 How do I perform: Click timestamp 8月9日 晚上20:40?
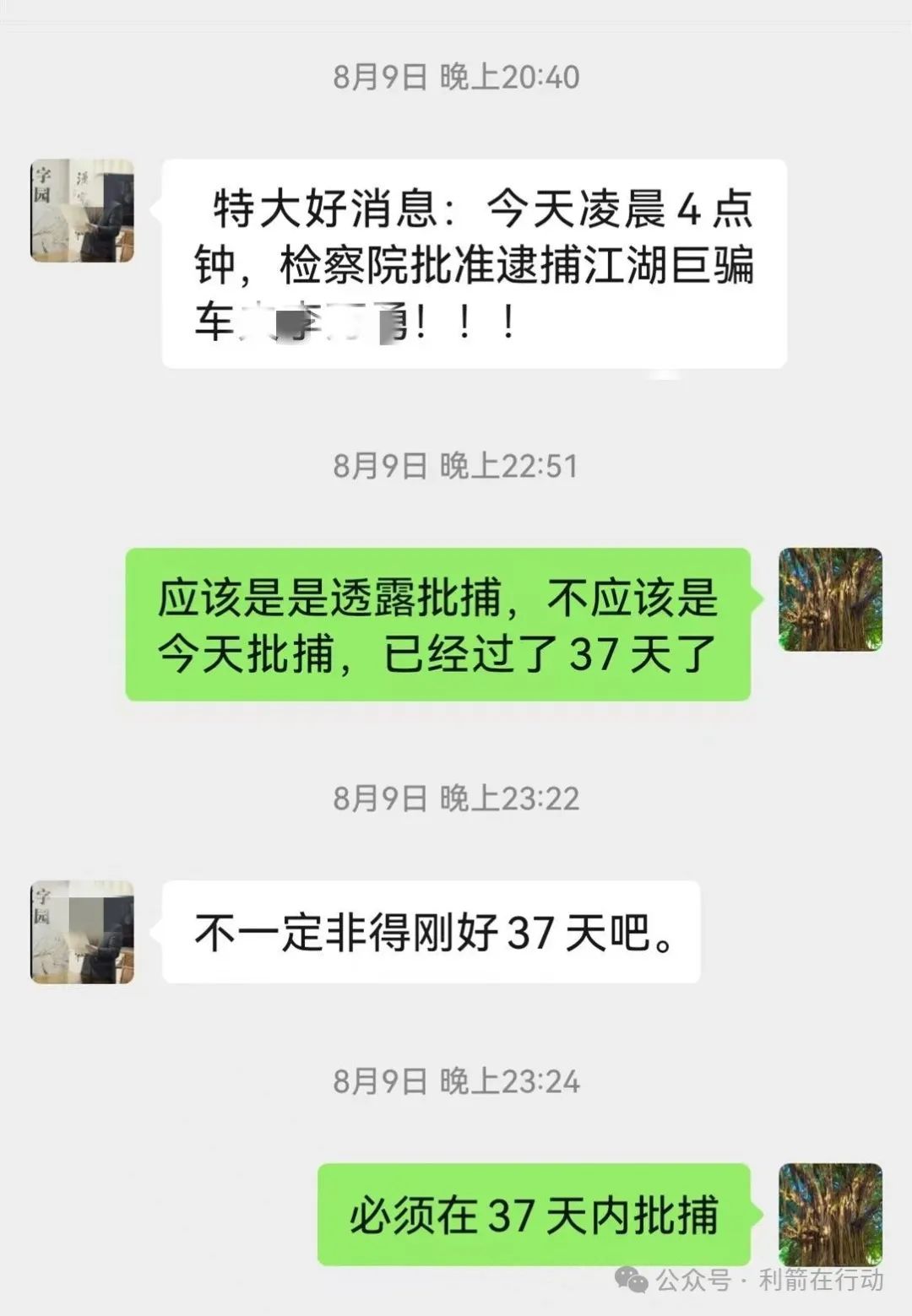(456, 75)
